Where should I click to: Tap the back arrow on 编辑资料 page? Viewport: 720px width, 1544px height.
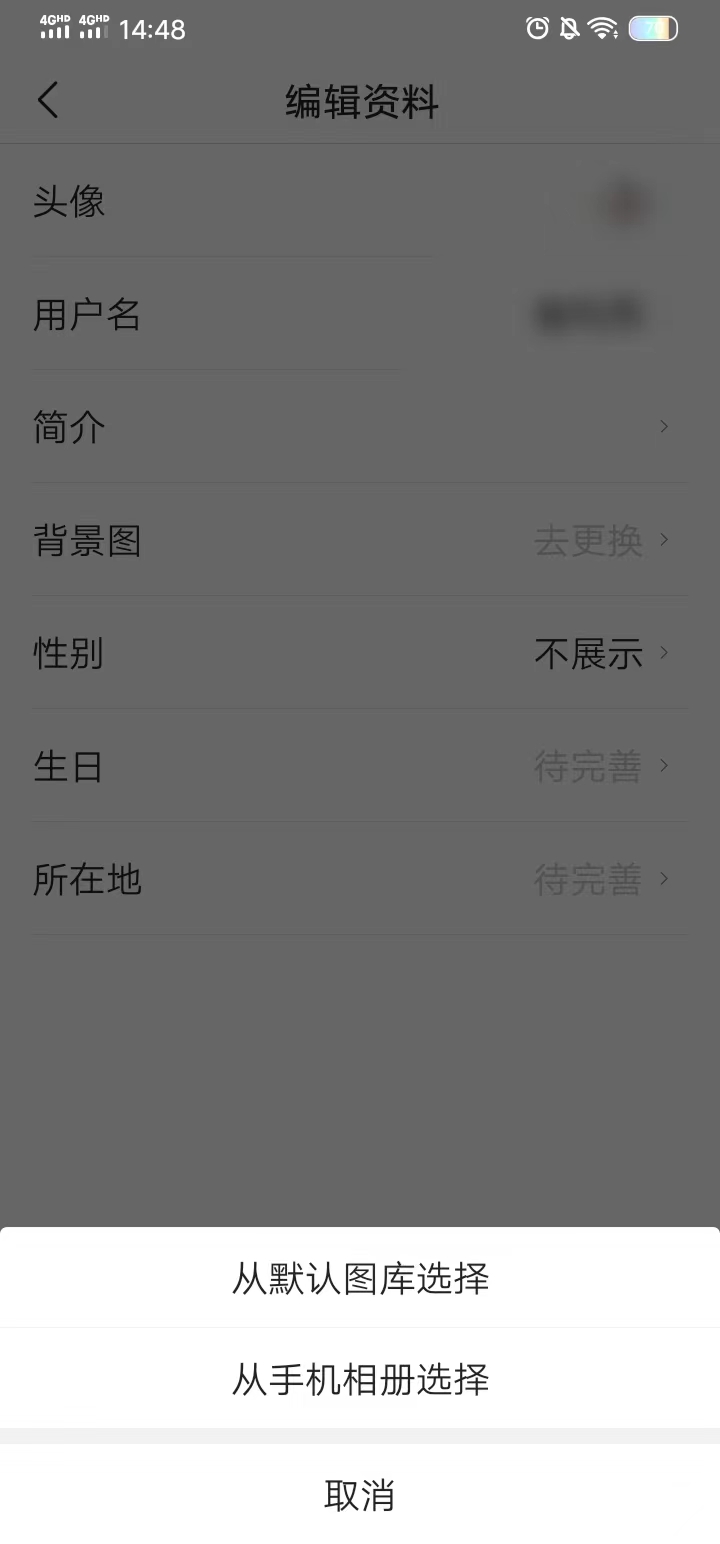[47, 100]
